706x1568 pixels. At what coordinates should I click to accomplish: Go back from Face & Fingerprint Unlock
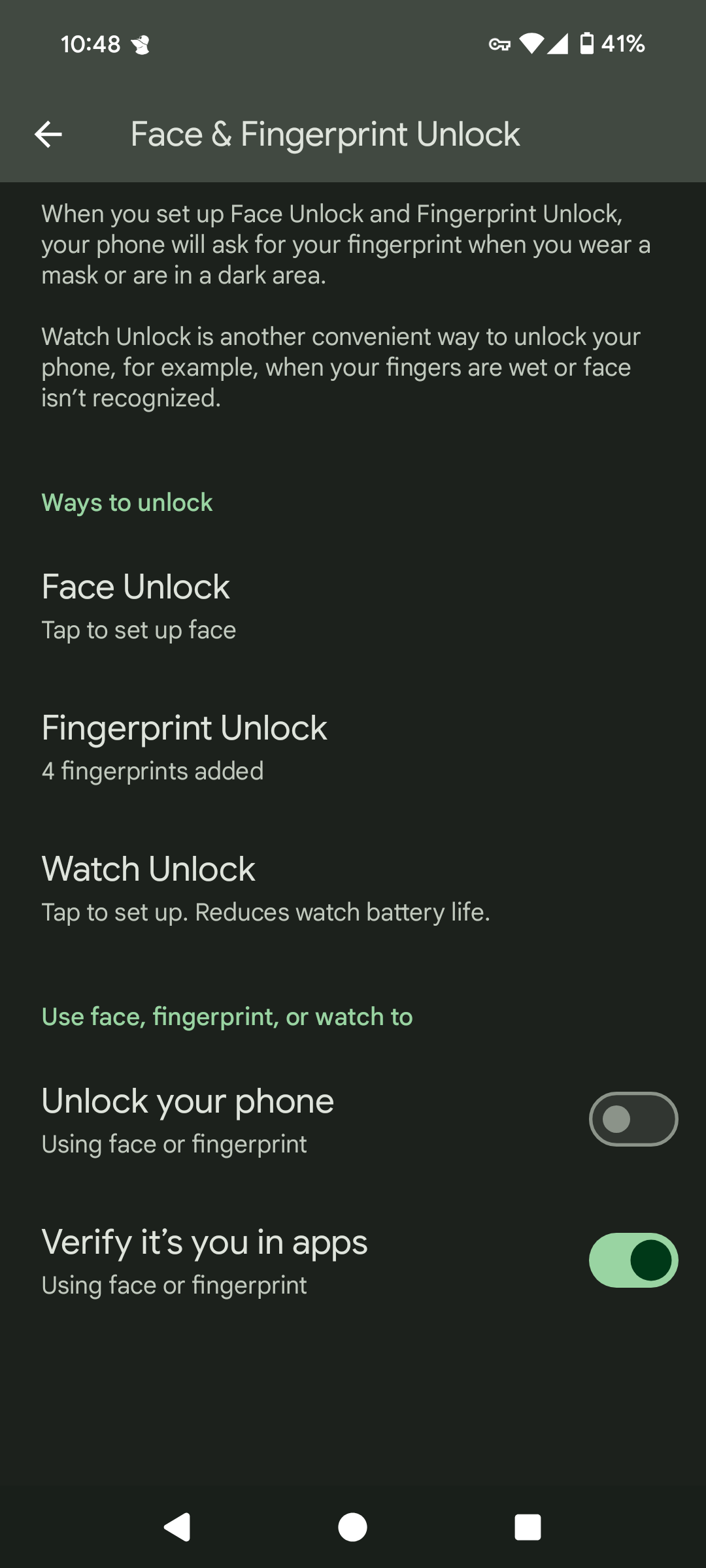point(48,135)
